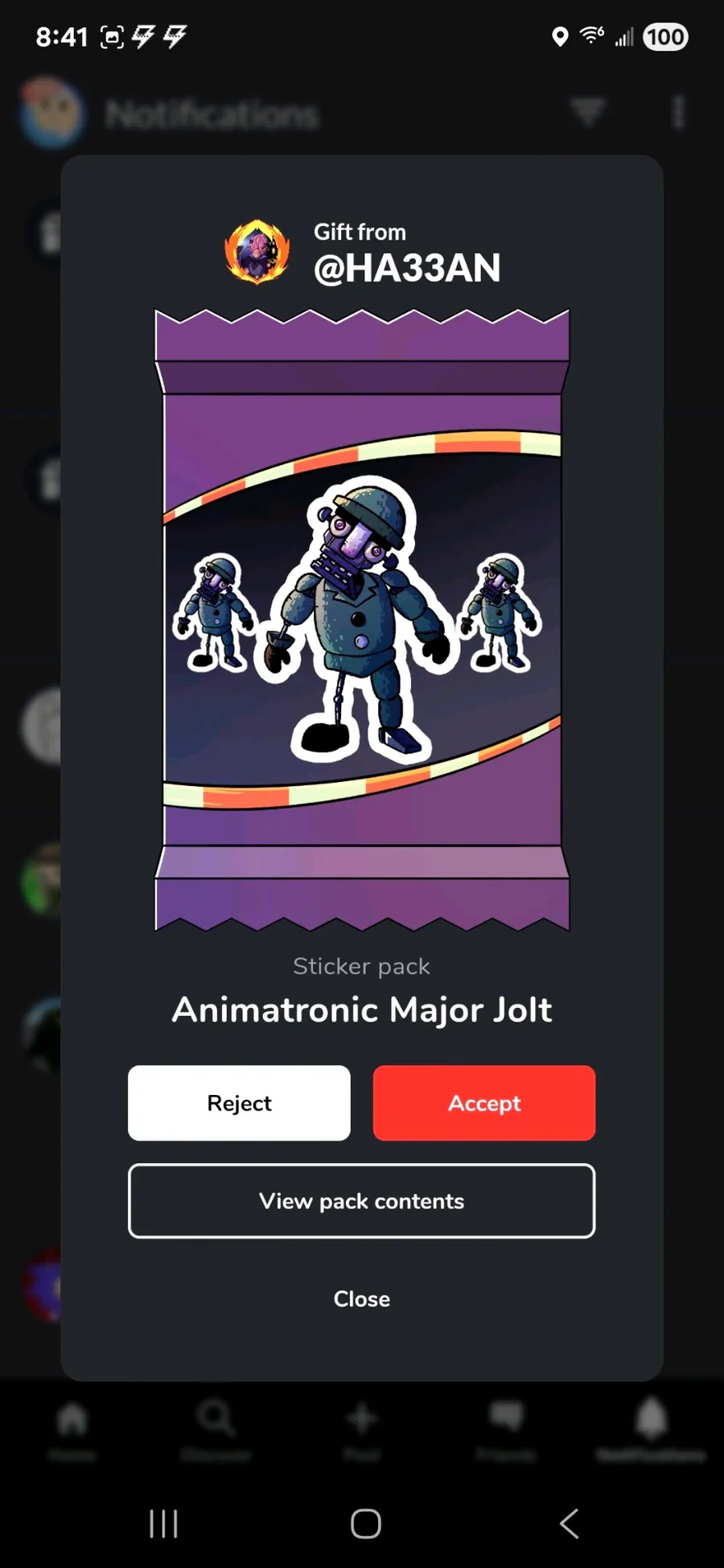The height and width of the screenshot is (1568, 724).
Task: Go back with the system back button
Action: click(x=569, y=1523)
